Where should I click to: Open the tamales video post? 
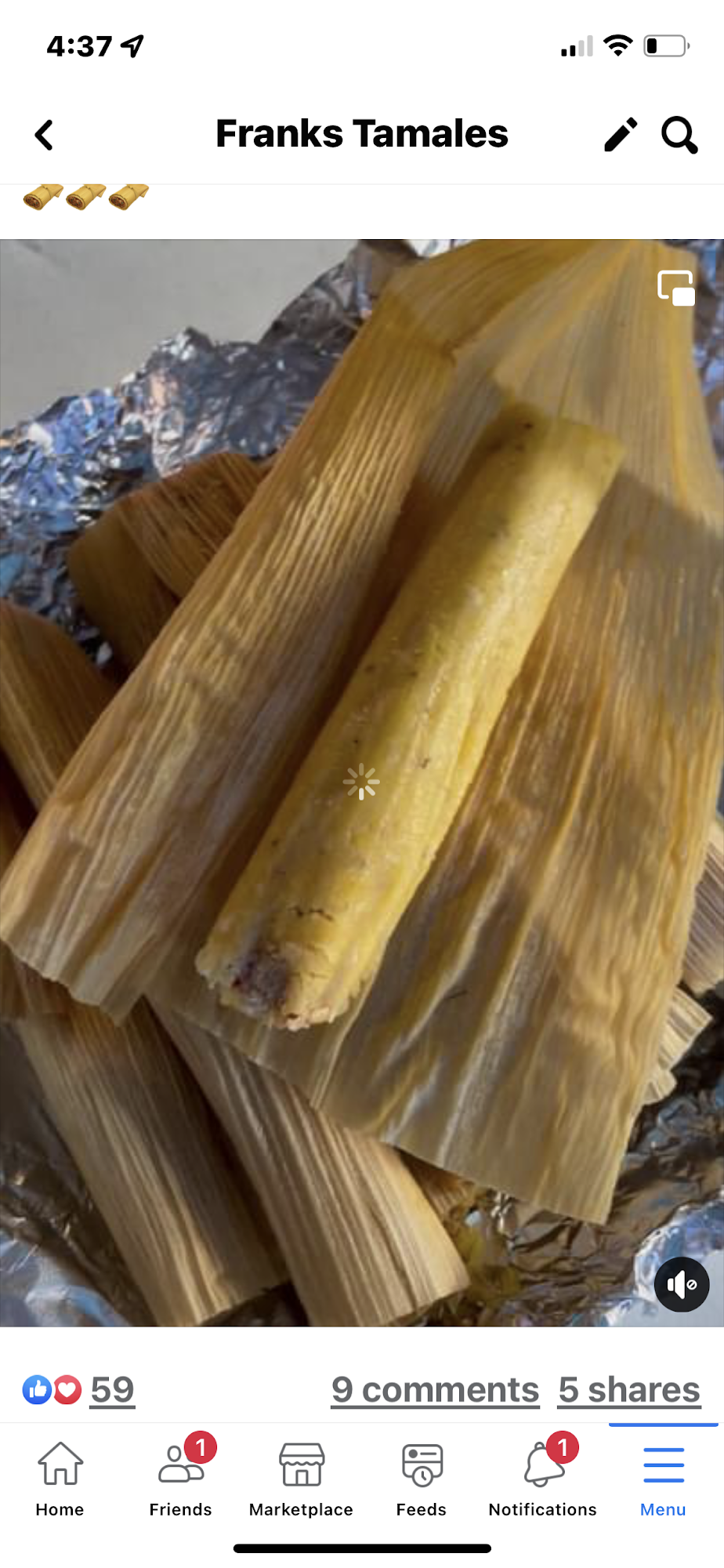point(360,782)
